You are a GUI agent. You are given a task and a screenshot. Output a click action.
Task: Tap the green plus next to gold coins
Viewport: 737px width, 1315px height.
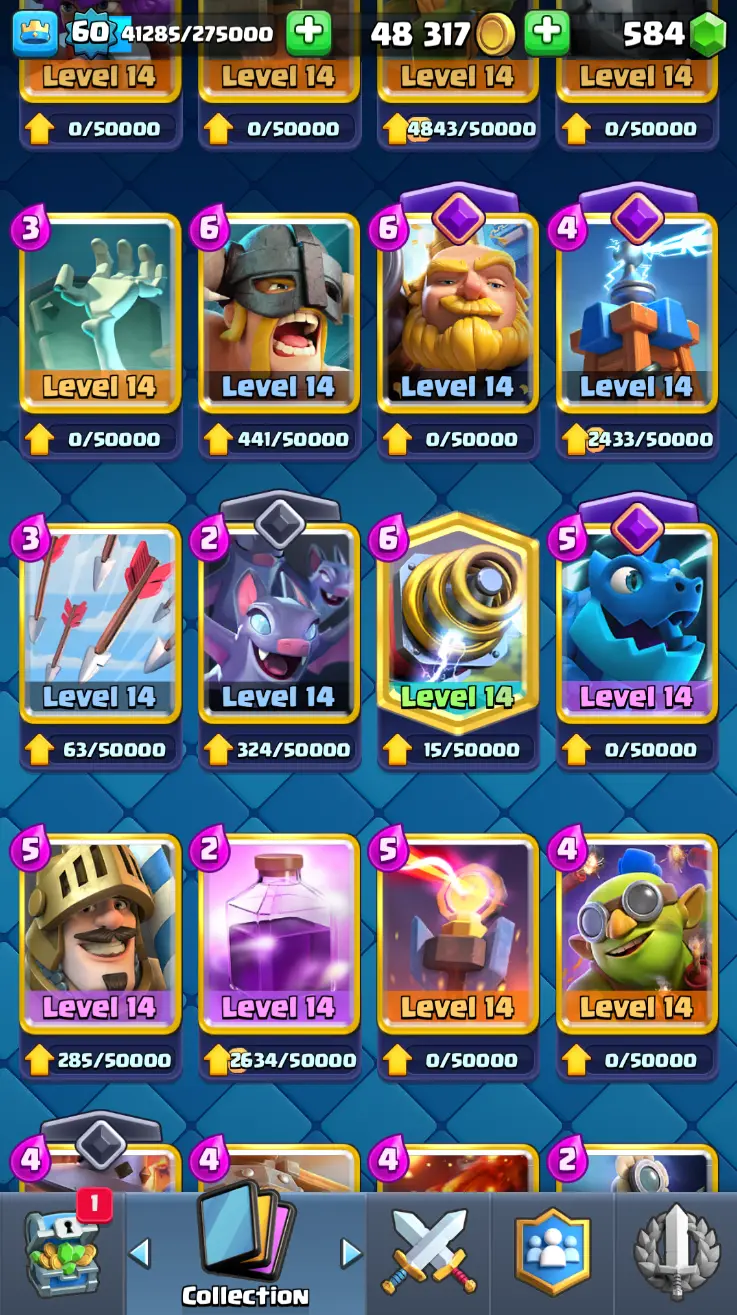[x=546, y=33]
